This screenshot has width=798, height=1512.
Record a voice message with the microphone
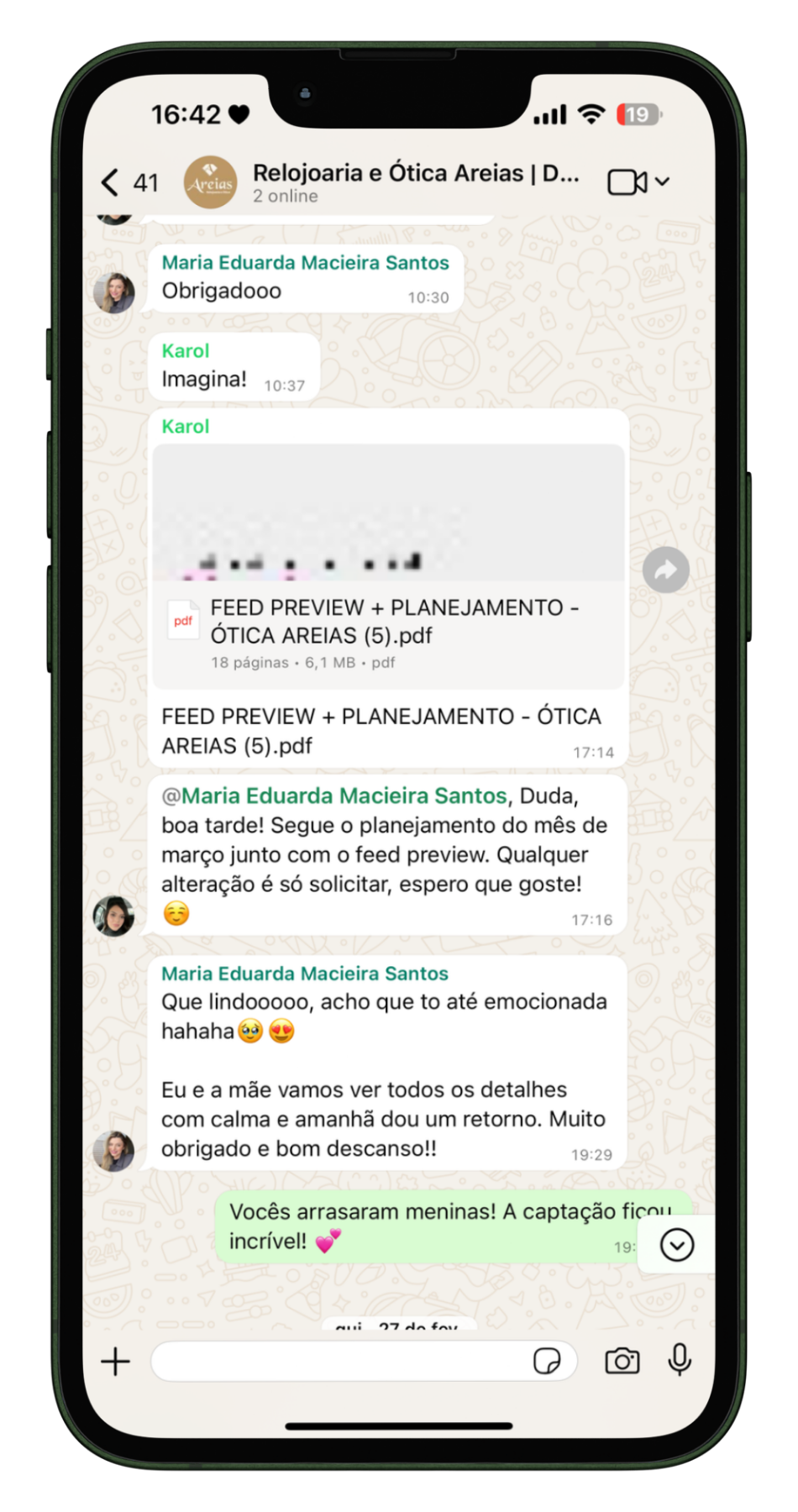pos(680,1360)
